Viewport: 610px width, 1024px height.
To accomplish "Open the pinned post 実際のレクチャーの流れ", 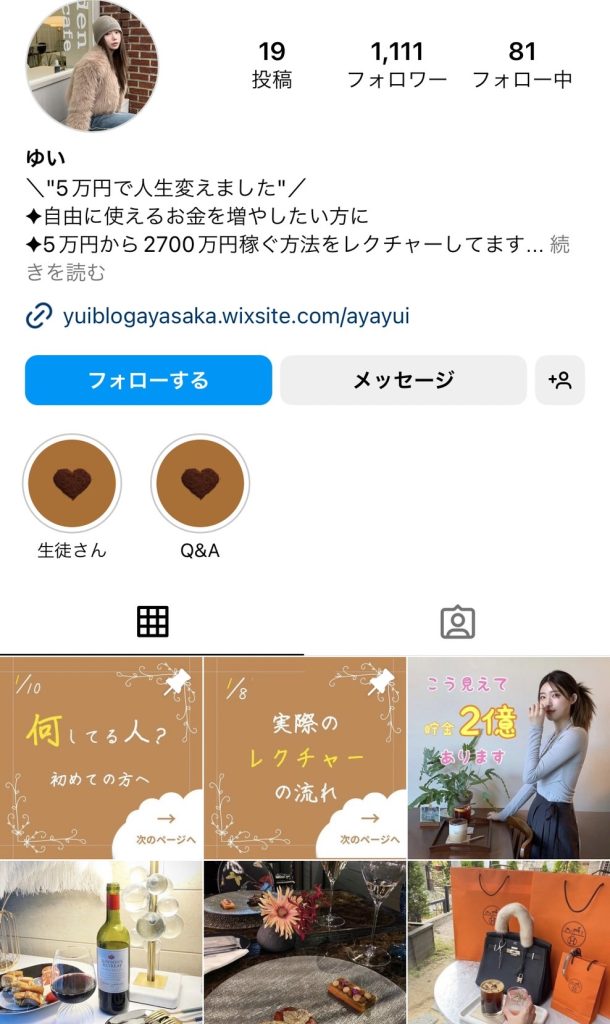I will coord(305,757).
